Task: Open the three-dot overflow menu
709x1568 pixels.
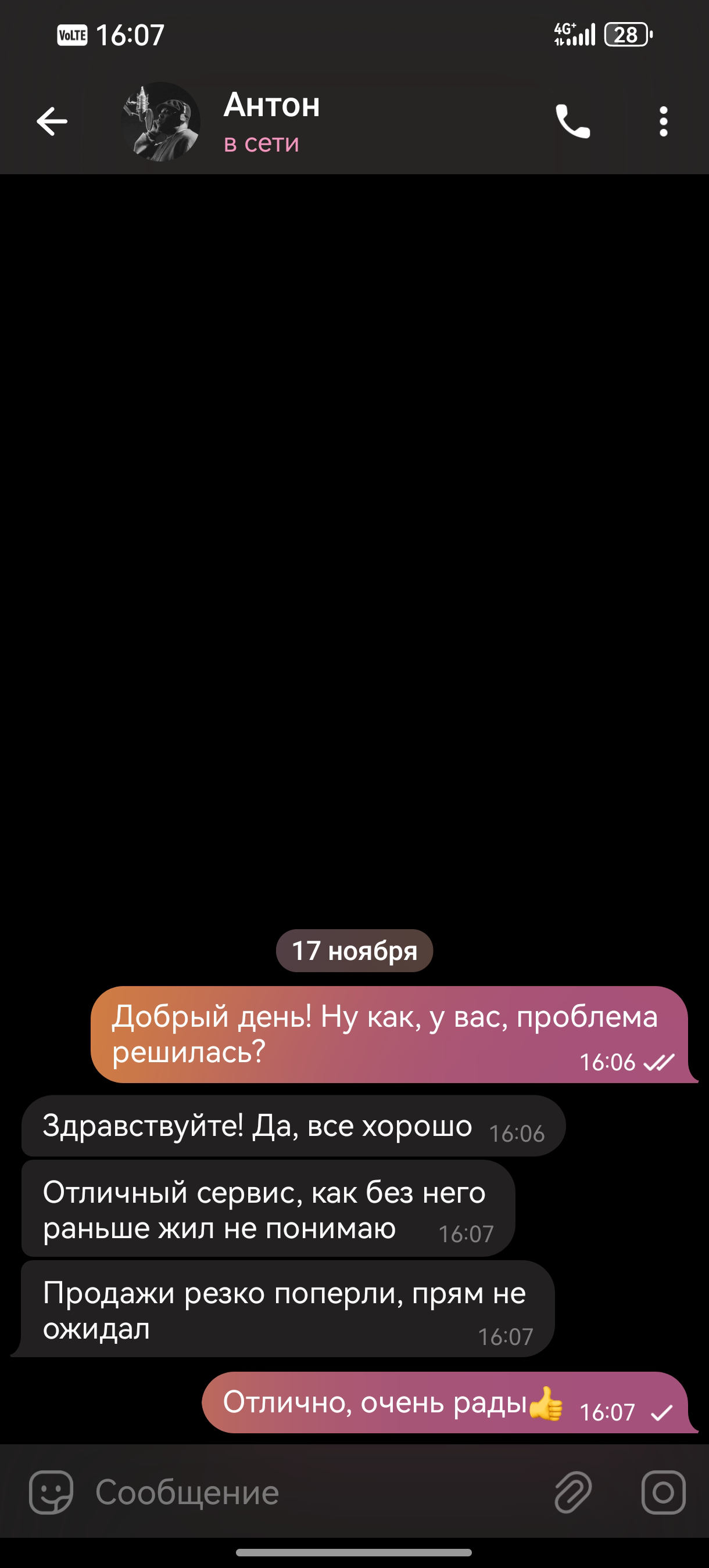Action: [x=663, y=121]
